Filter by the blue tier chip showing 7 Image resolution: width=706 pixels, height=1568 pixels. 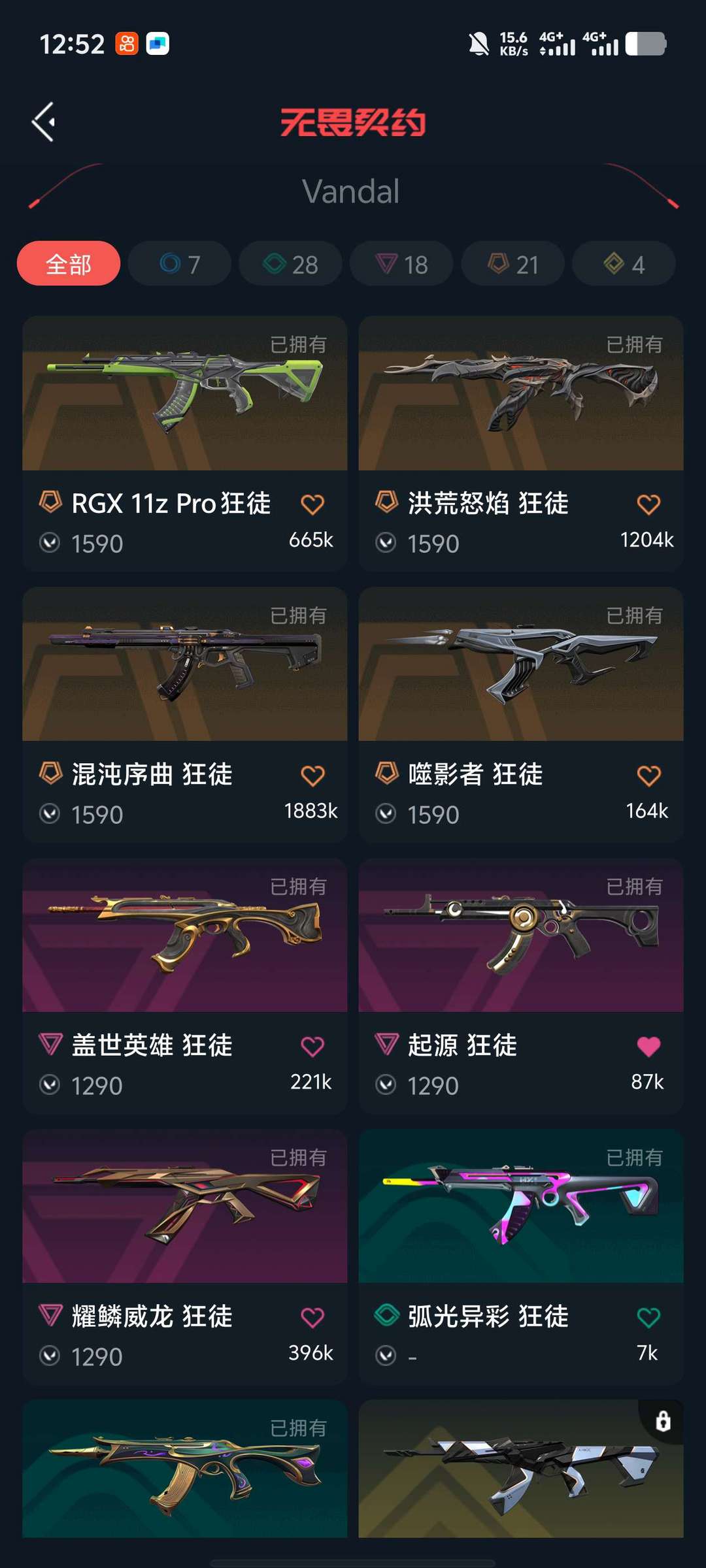pyautogui.click(x=179, y=264)
